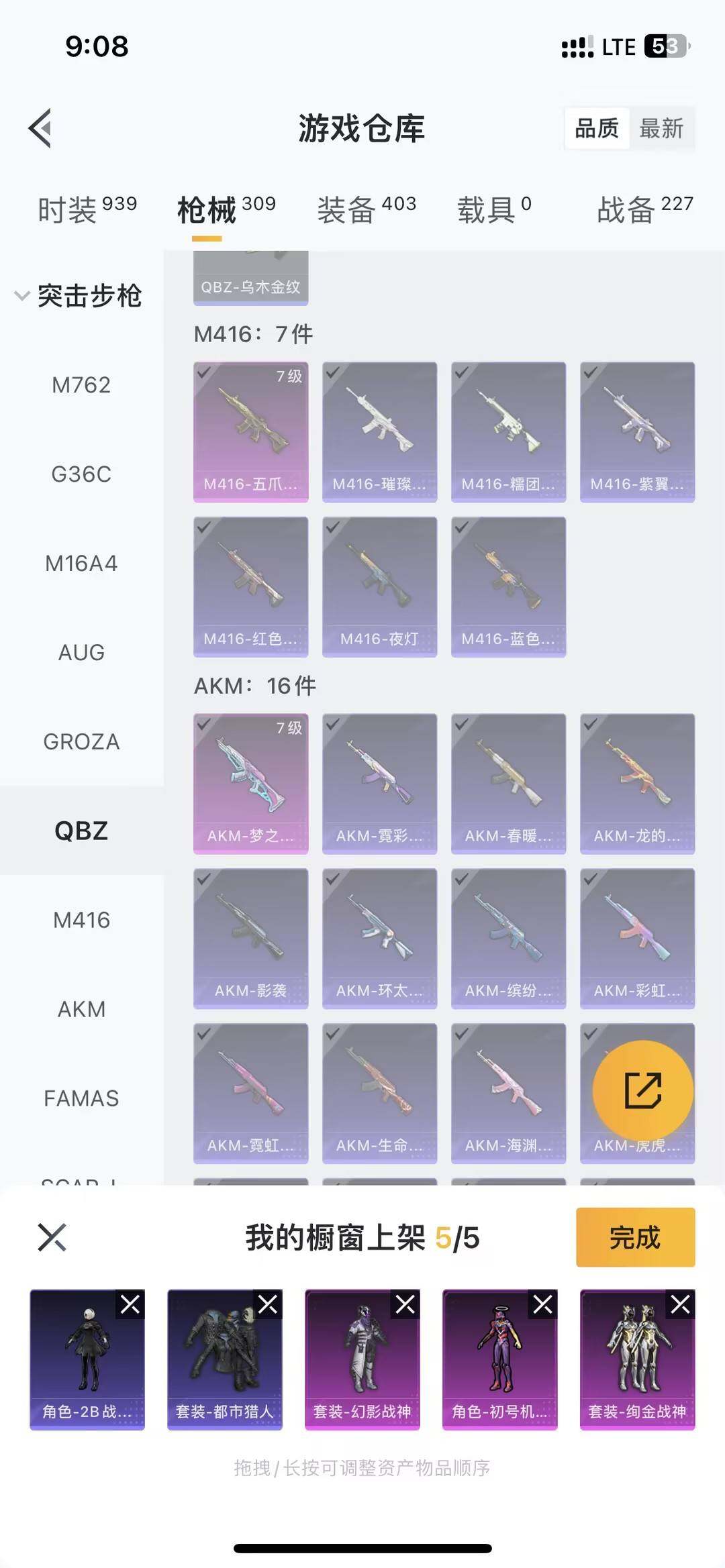Select M762 in the weapon list

[x=81, y=385]
